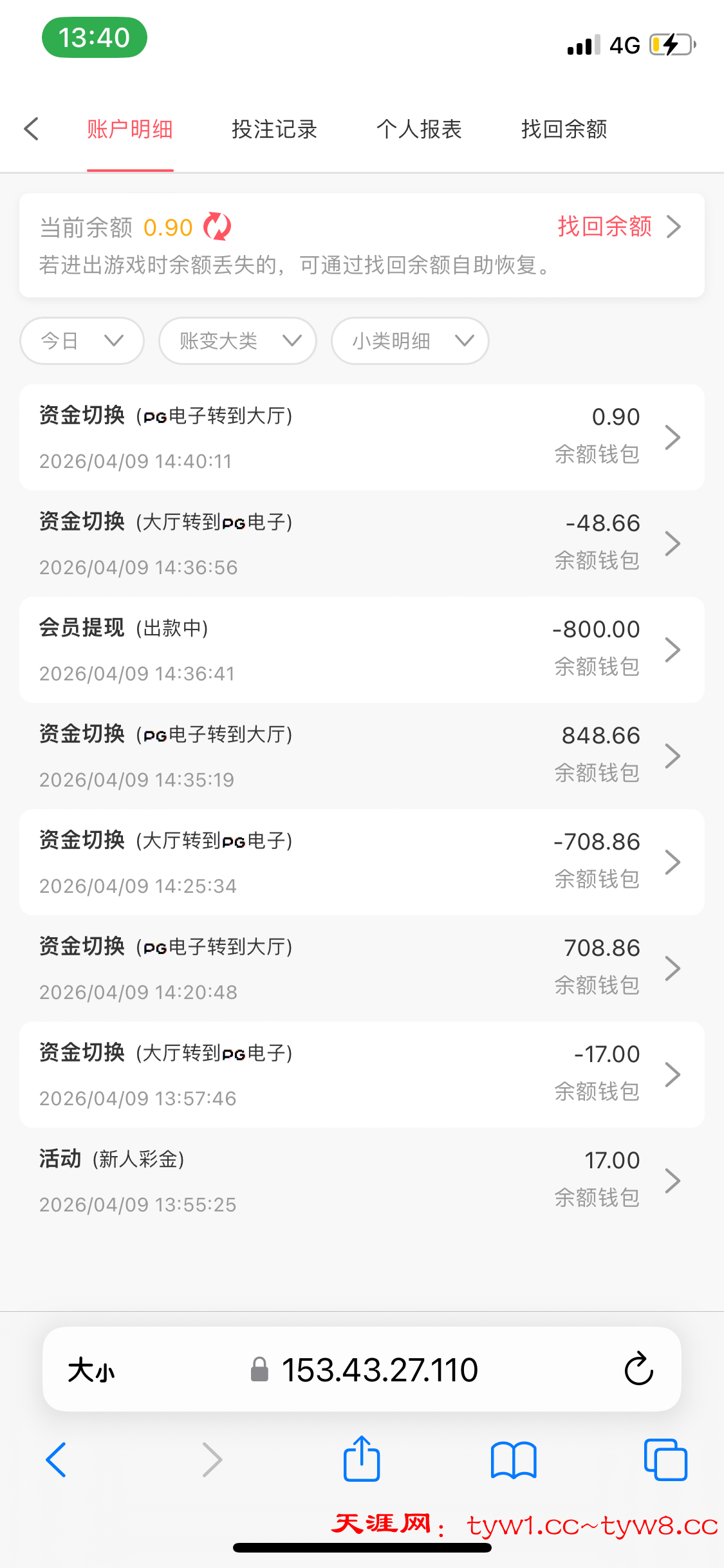Open the 0.90 transfer record at 14:40:11
This screenshot has height=1568, width=724.
tap(362, 438)
